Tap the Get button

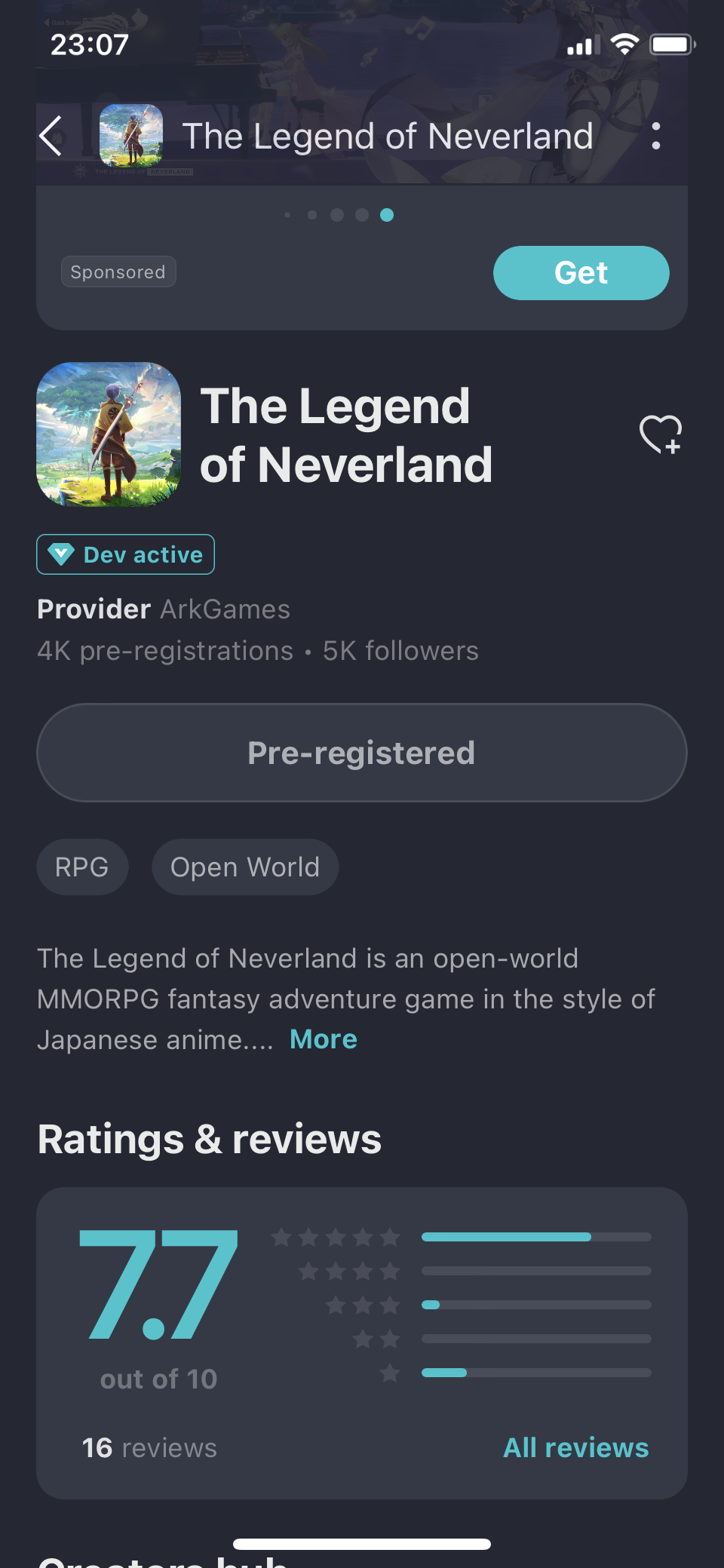[x=581, y=273]
